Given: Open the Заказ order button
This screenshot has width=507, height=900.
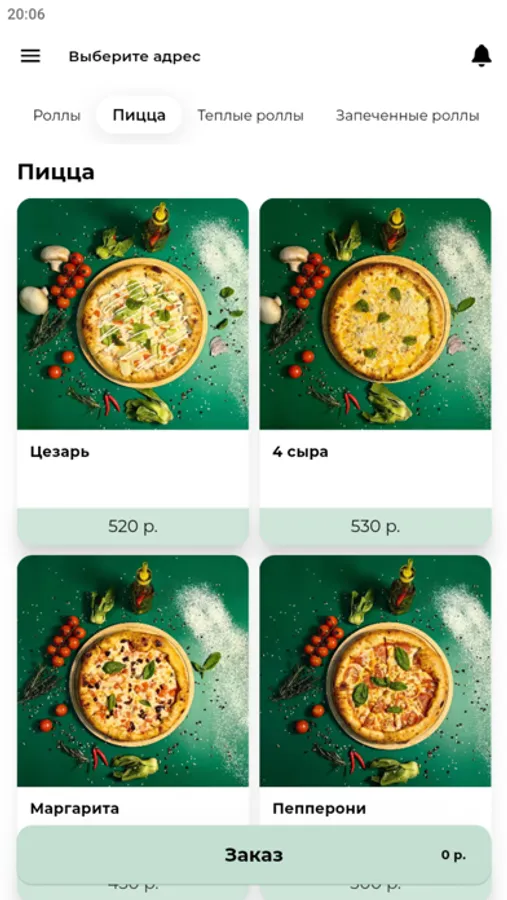Looking at the screenshot, I should click(254, 855).
